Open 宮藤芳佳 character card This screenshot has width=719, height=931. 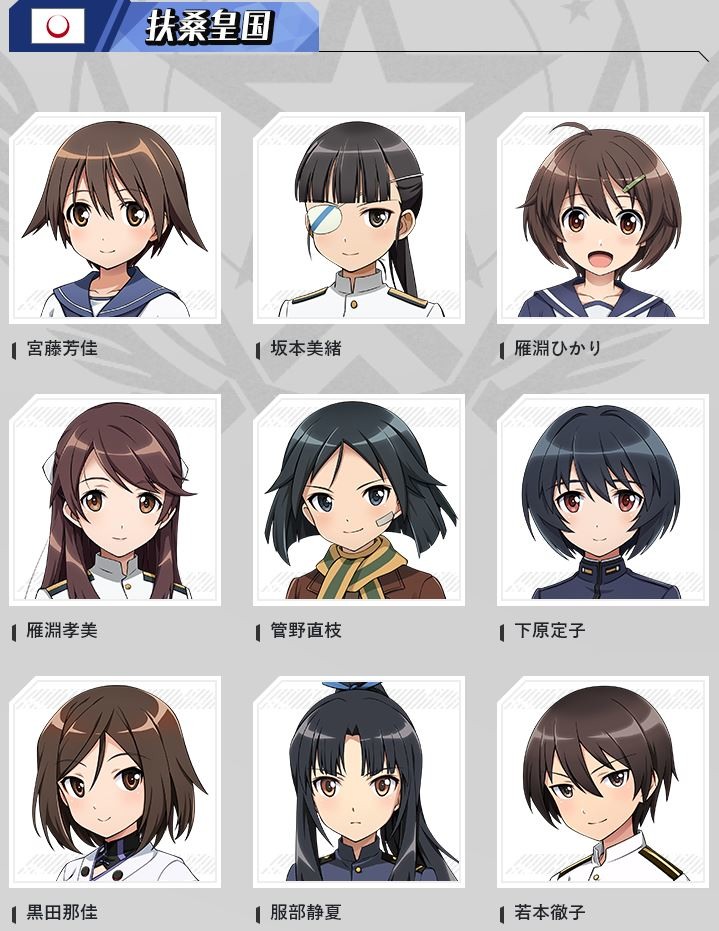point(115,218)
